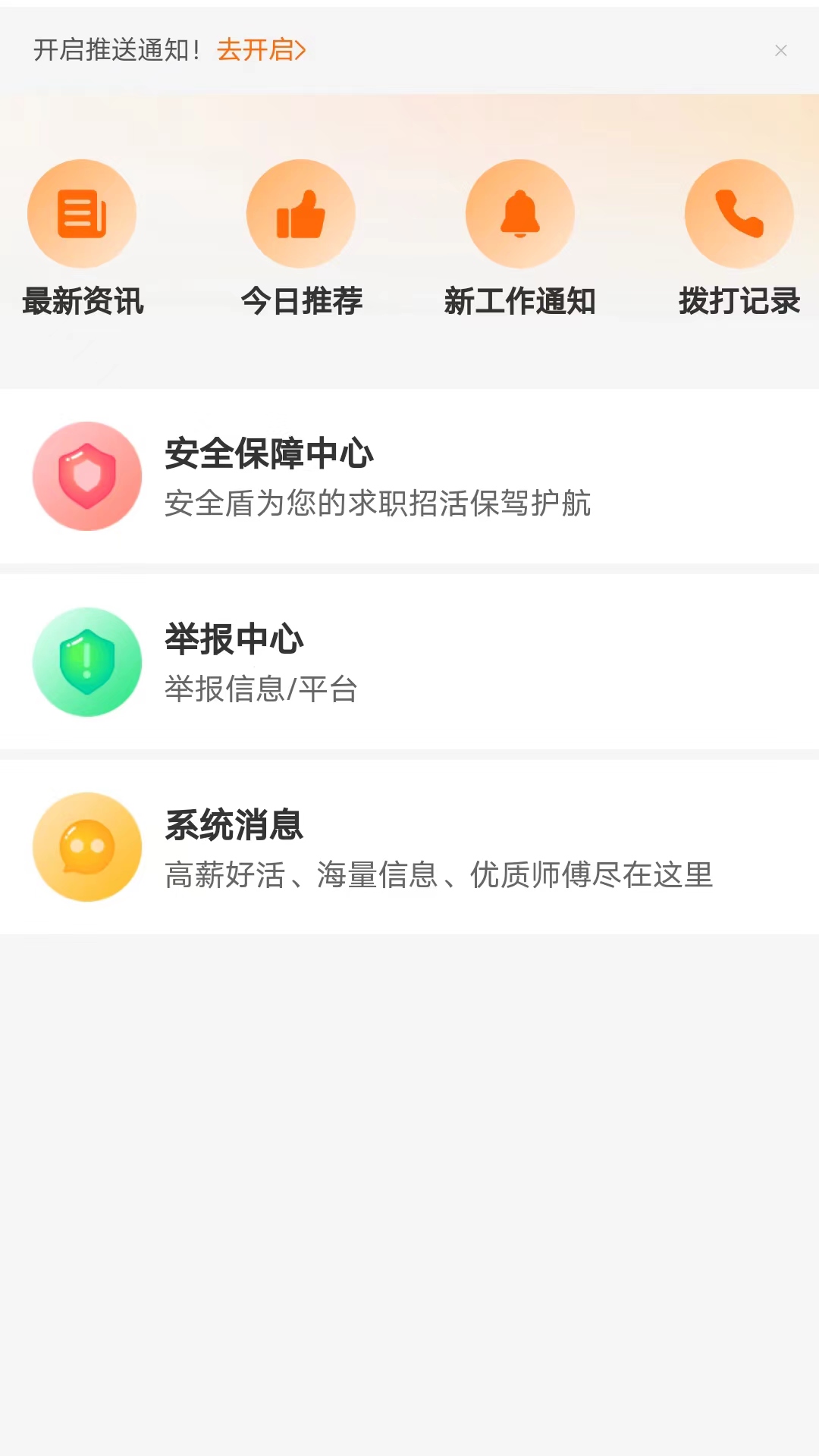Open 新工作通知 bell notification icon
This screenshot has width=819, height=1456.
pyautogui.click(x=520, y=213)
